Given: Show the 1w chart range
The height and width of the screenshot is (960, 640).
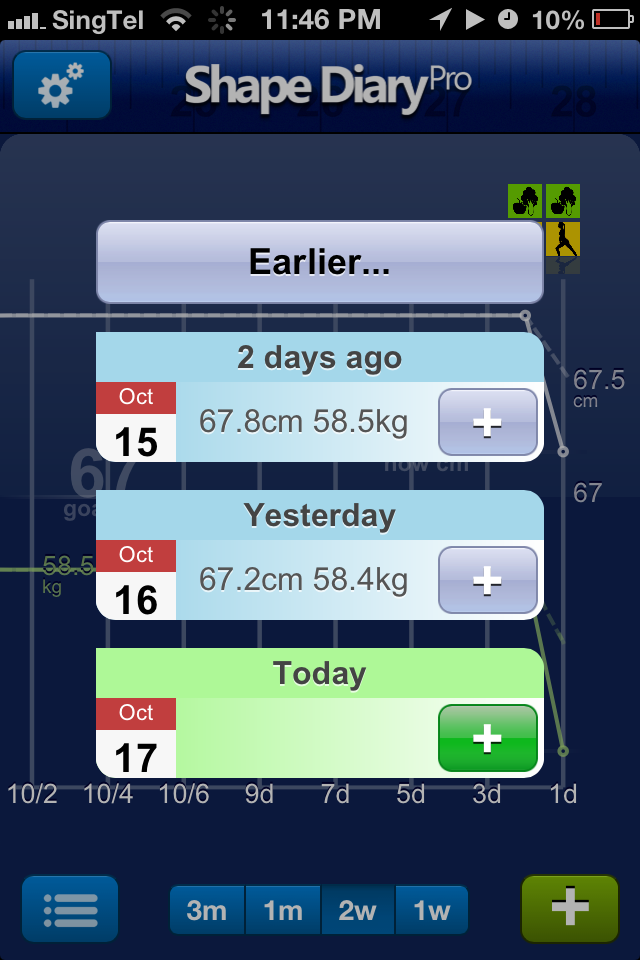Looking at the screenshot, I should point(432,910).
